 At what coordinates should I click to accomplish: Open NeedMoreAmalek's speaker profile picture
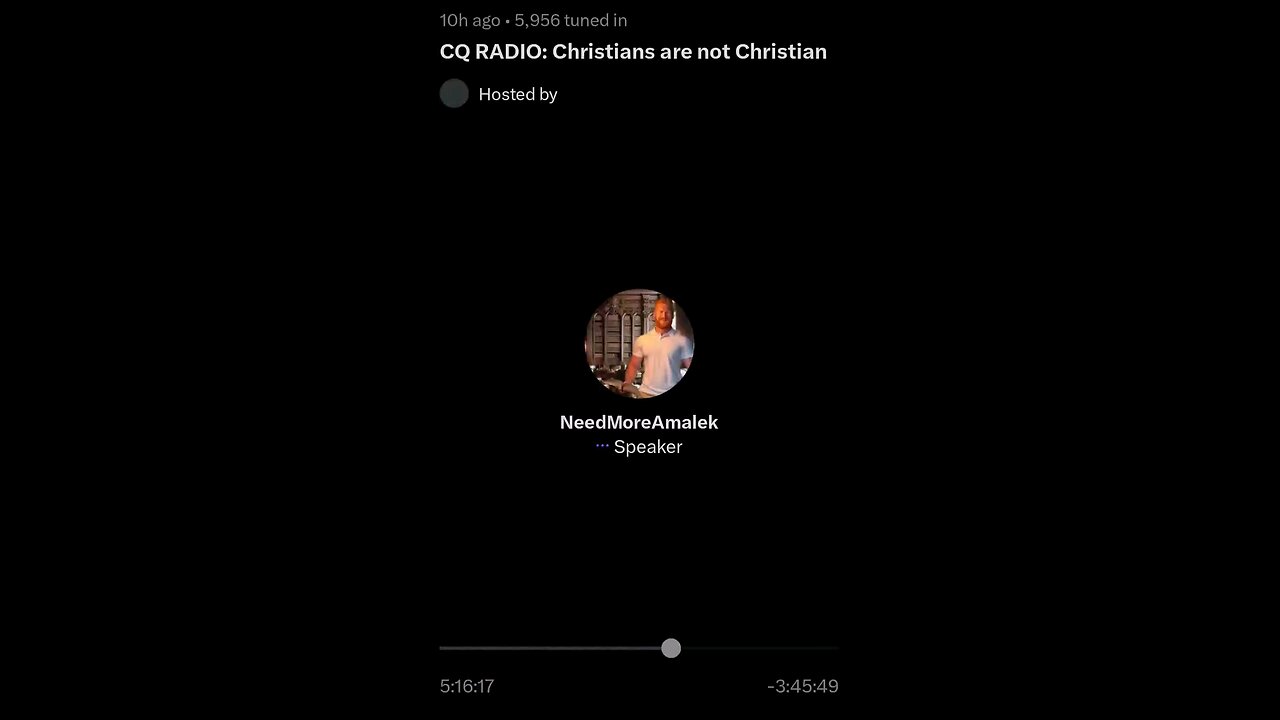(639, 344)
